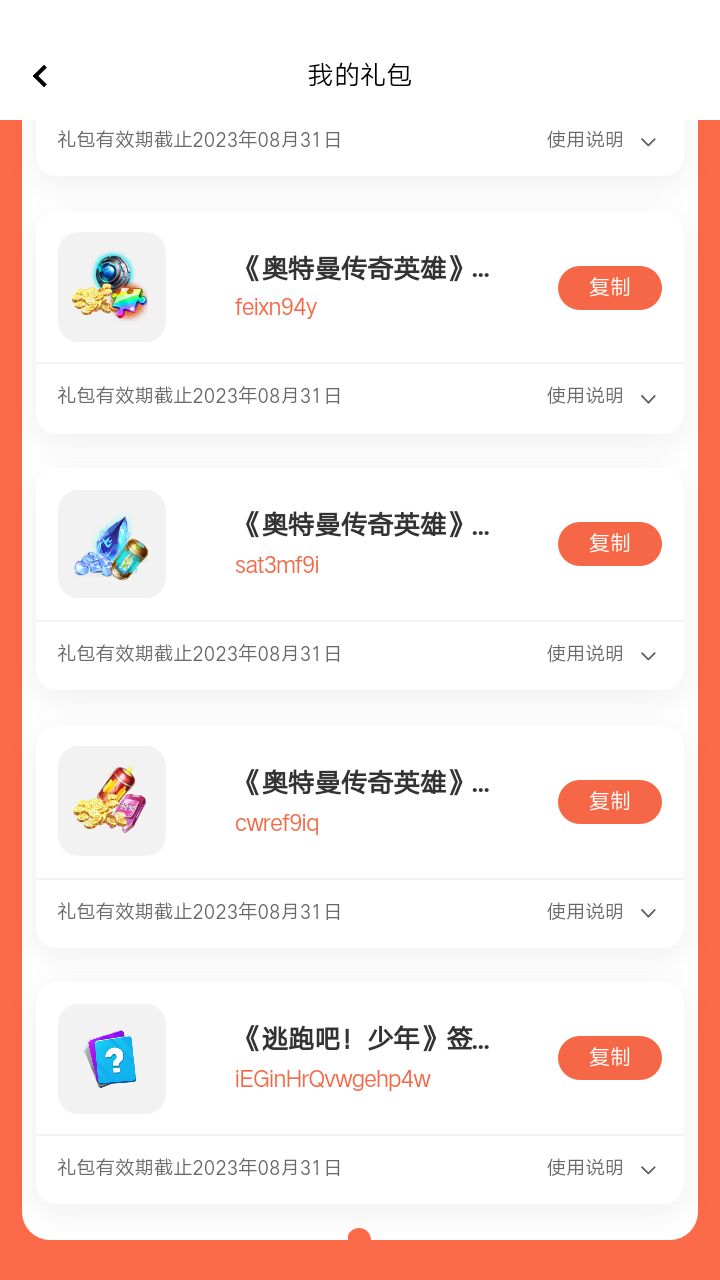Expand 使用说明 under 《逃跑吧！少年》 gift
This screenshot has width=720, height=1280.
click(x=601, y=1168)
